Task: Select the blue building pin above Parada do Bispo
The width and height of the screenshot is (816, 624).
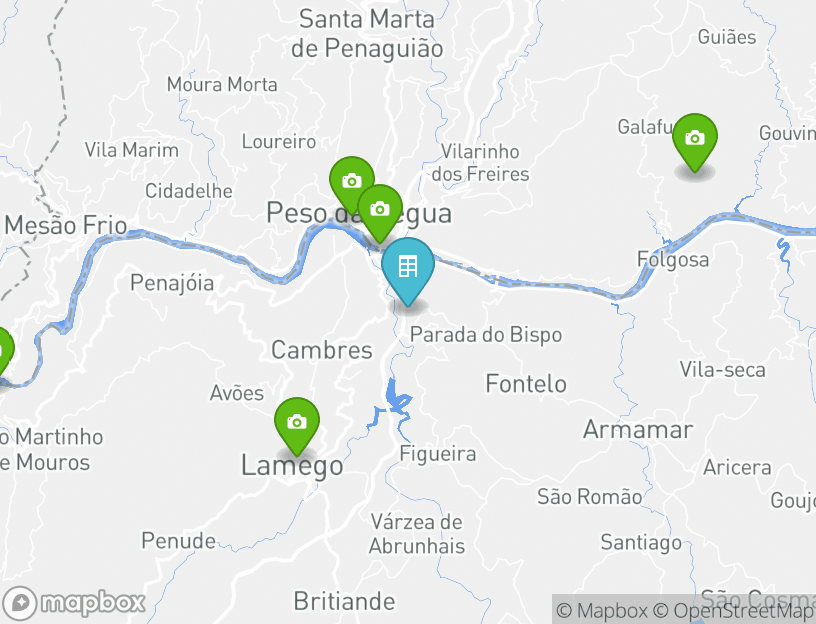Action: point(408,268)
